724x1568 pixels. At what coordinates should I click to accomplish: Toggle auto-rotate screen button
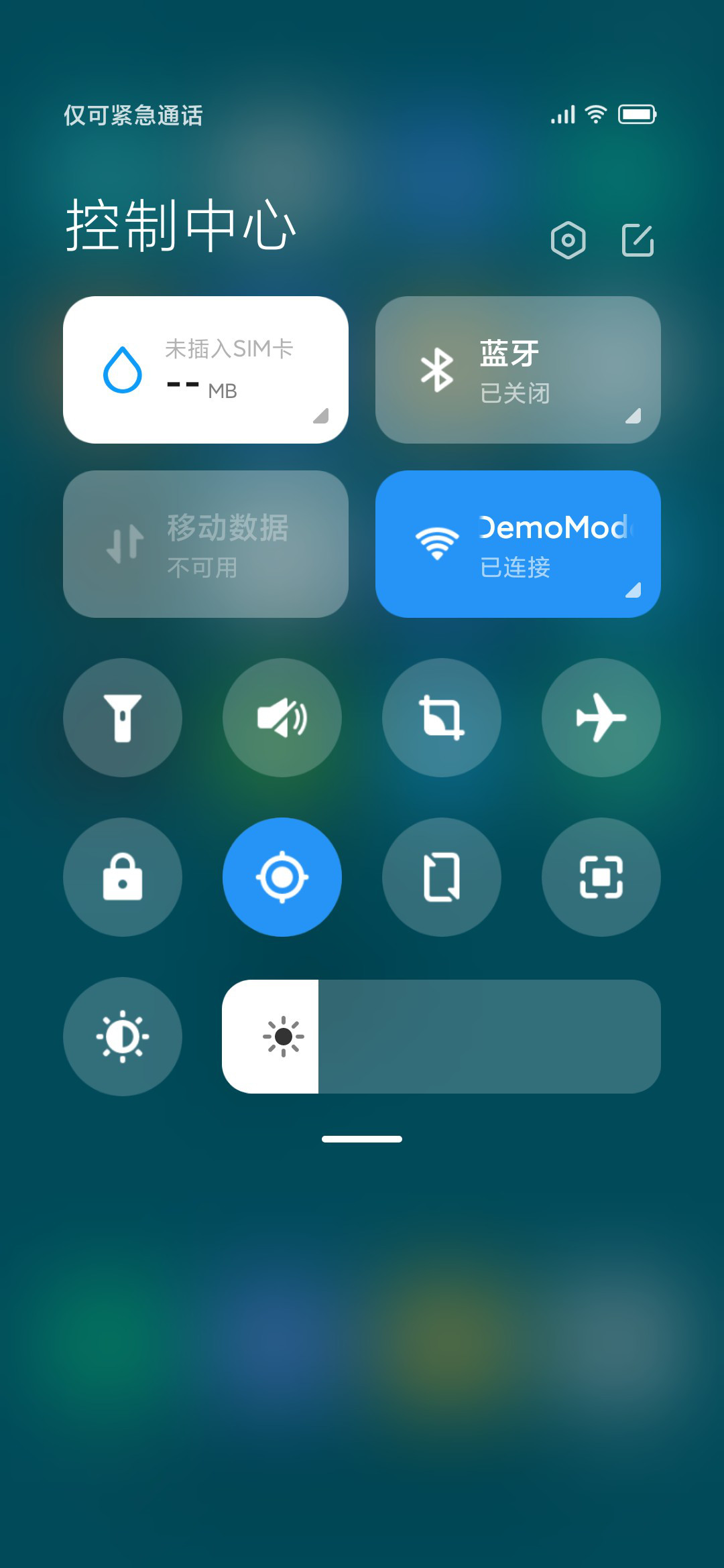442,877
